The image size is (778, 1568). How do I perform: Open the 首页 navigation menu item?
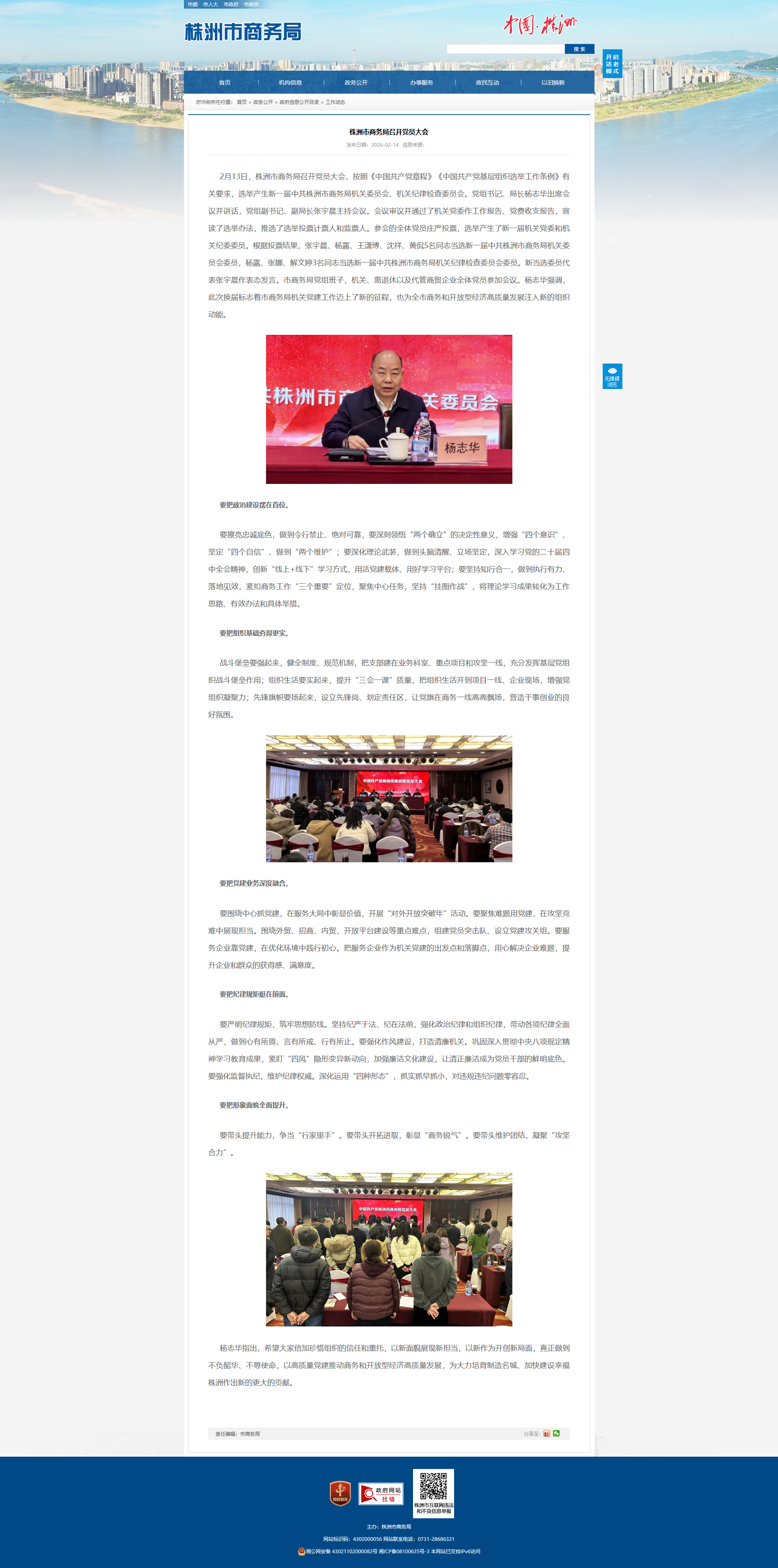click(225, 83)
